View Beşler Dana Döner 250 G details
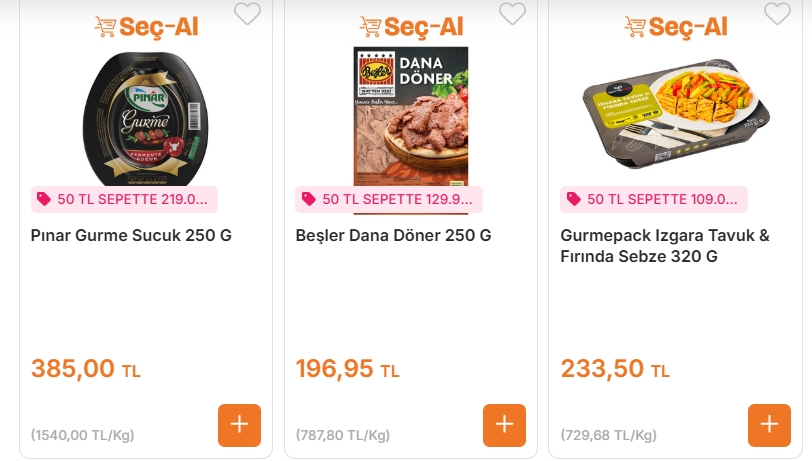 click(393, 236)
